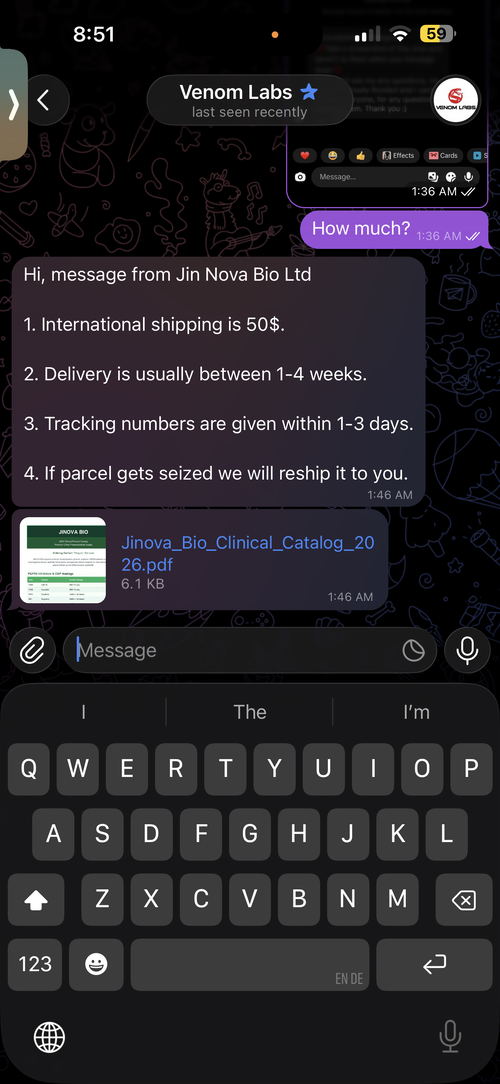Tap the keyboard backspace key

click(463, 899)
